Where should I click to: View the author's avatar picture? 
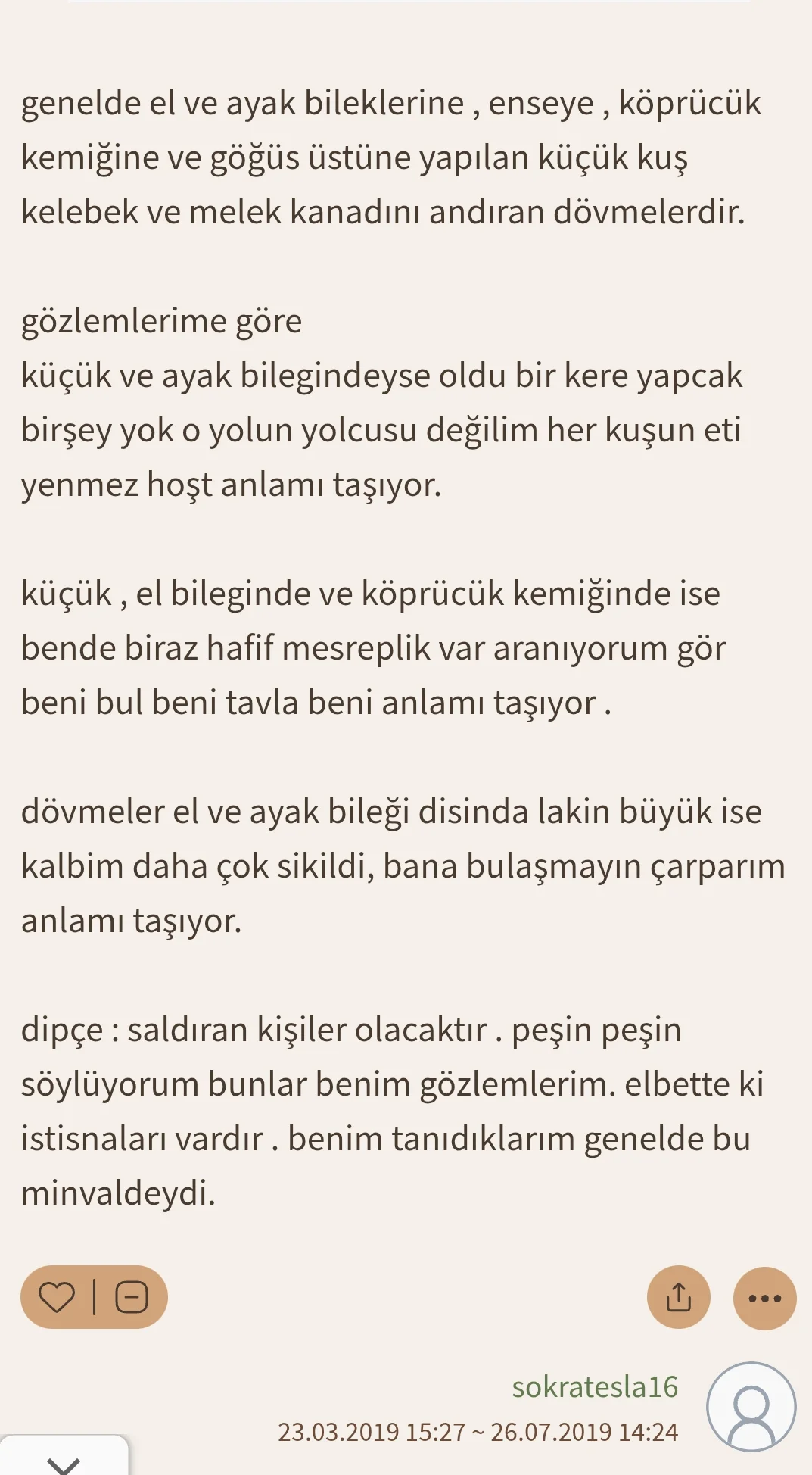pyautogui.click(x=751, y=1407)
